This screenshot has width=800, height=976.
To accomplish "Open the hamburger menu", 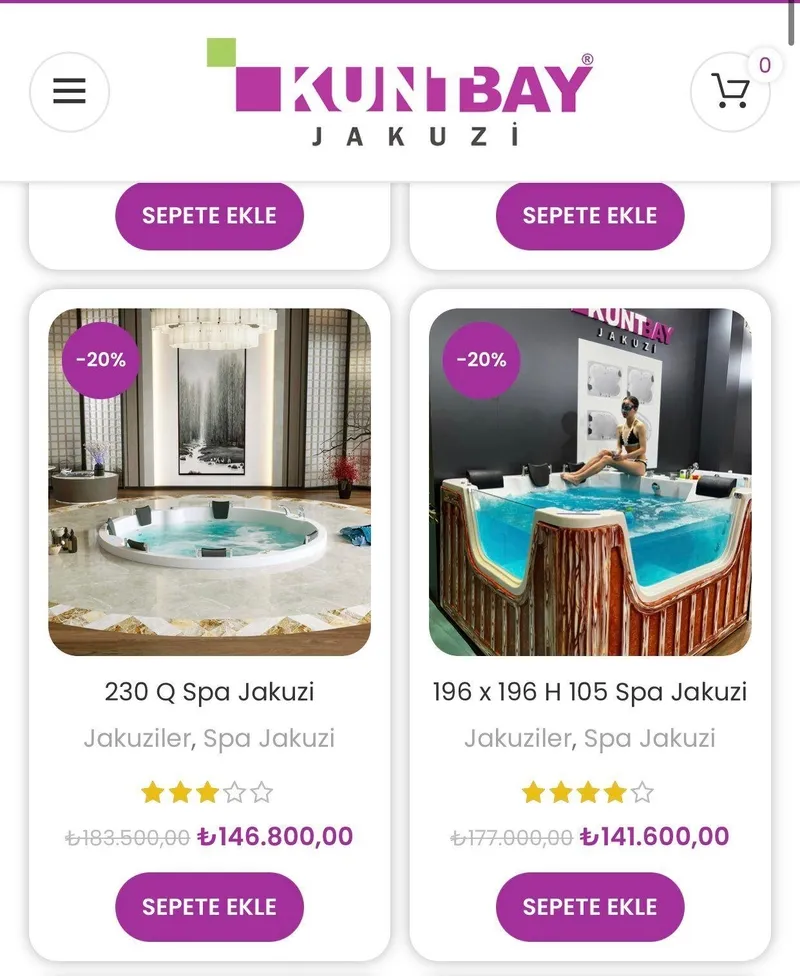I will coord(69,92).
